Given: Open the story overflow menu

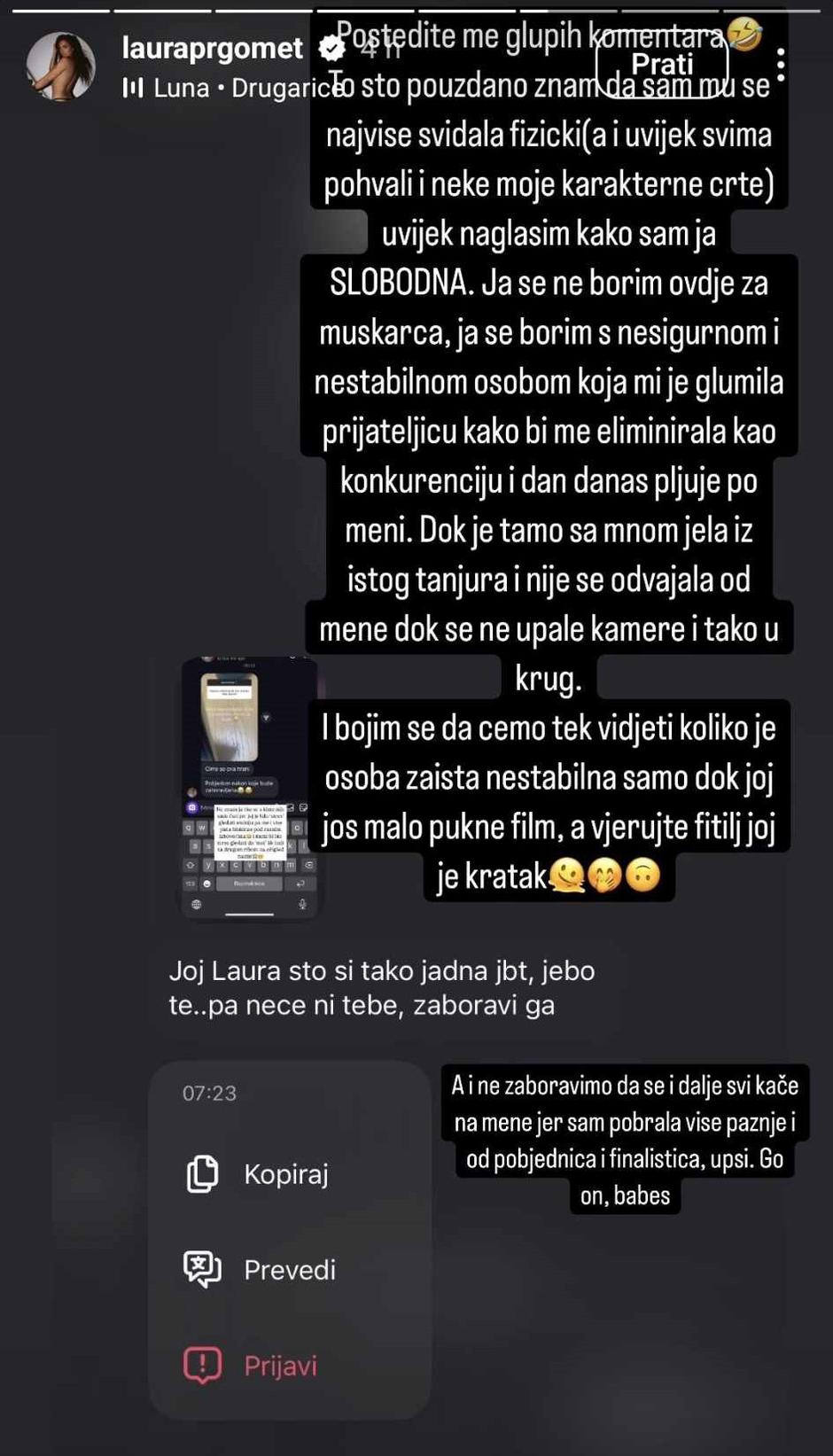Looking at the screenshot, I should click(780, 65).
